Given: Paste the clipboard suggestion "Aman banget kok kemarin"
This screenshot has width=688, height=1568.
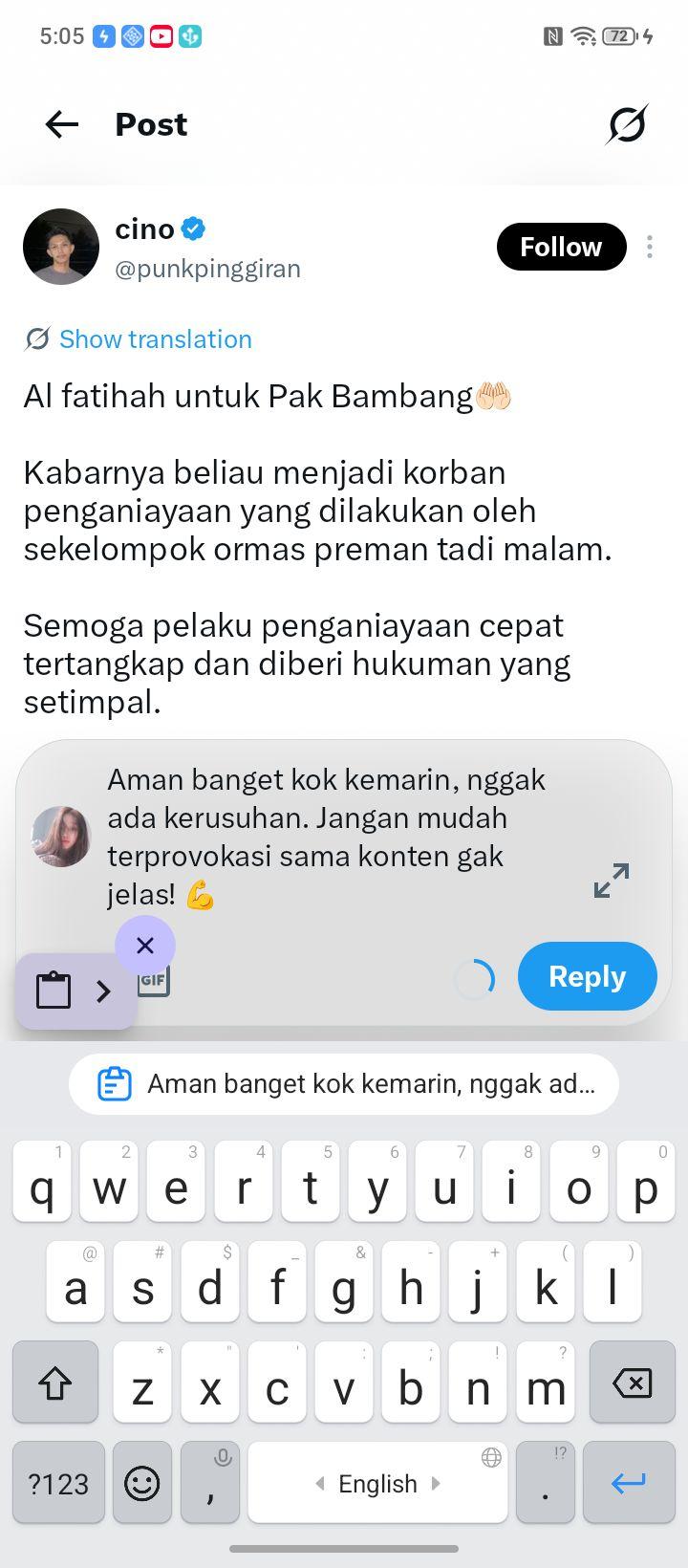Looking at the screenshot, I should [x=344, y=1084].
